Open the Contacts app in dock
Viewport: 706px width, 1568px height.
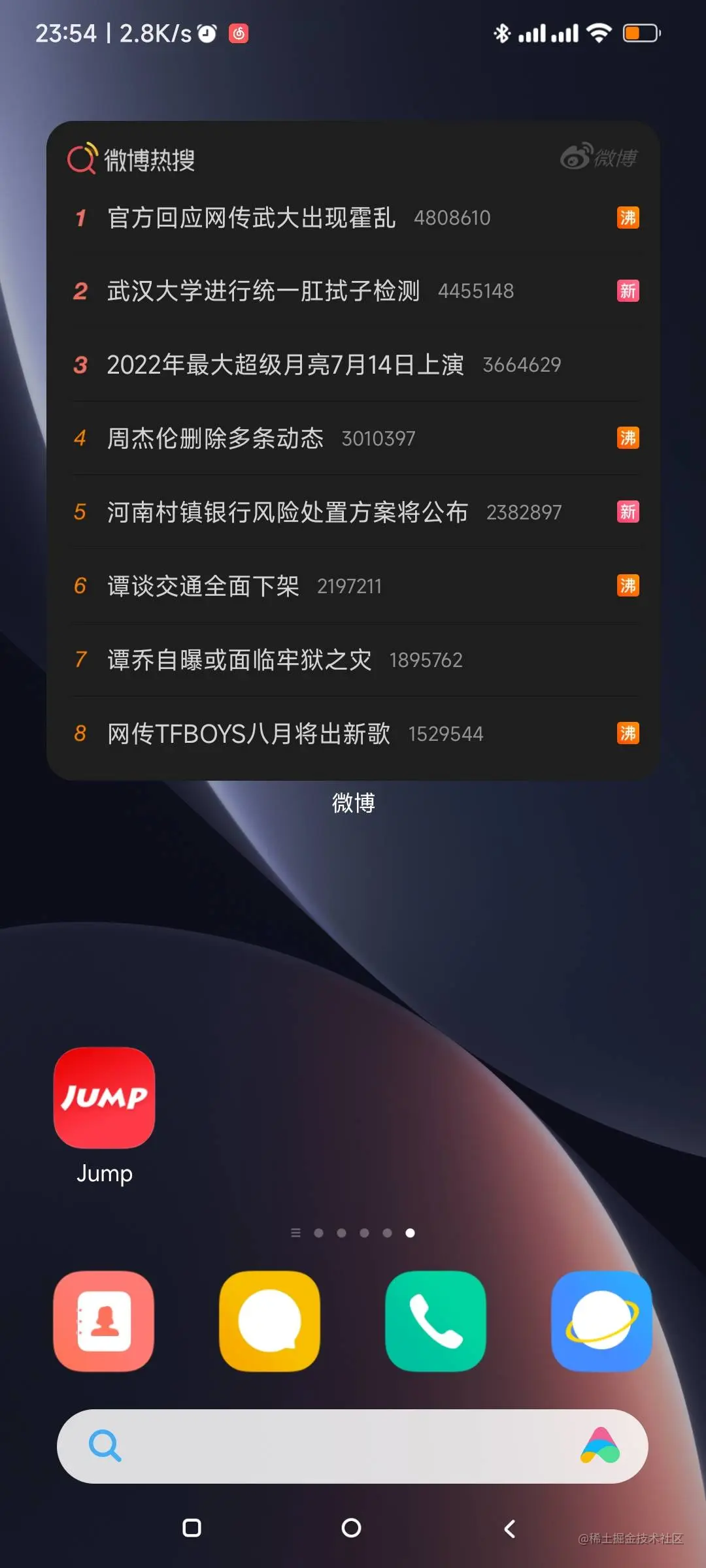coord(104,1321)
